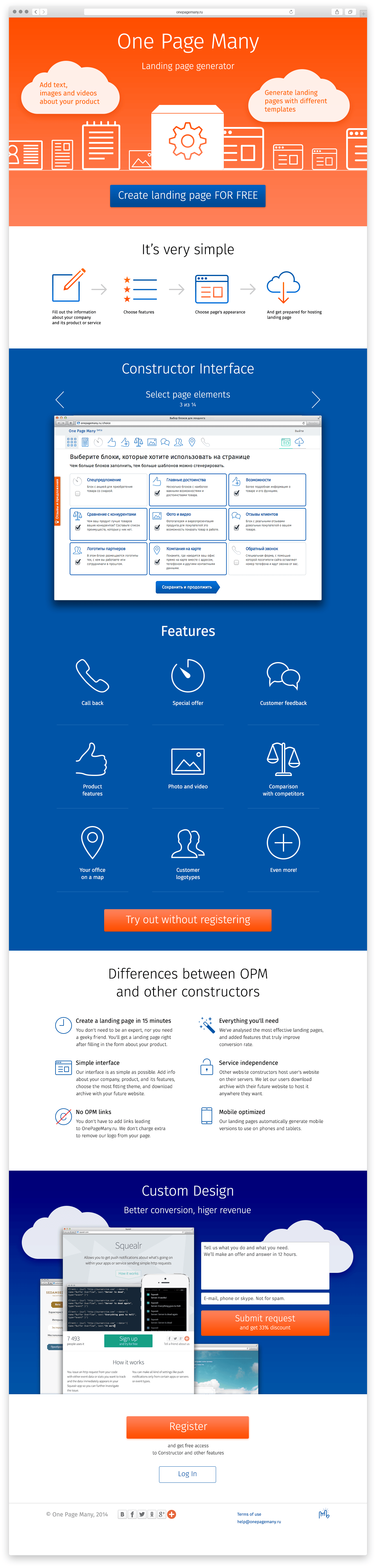
Task: Go back with the browser back arrow
Action: (x=35, y=12)
